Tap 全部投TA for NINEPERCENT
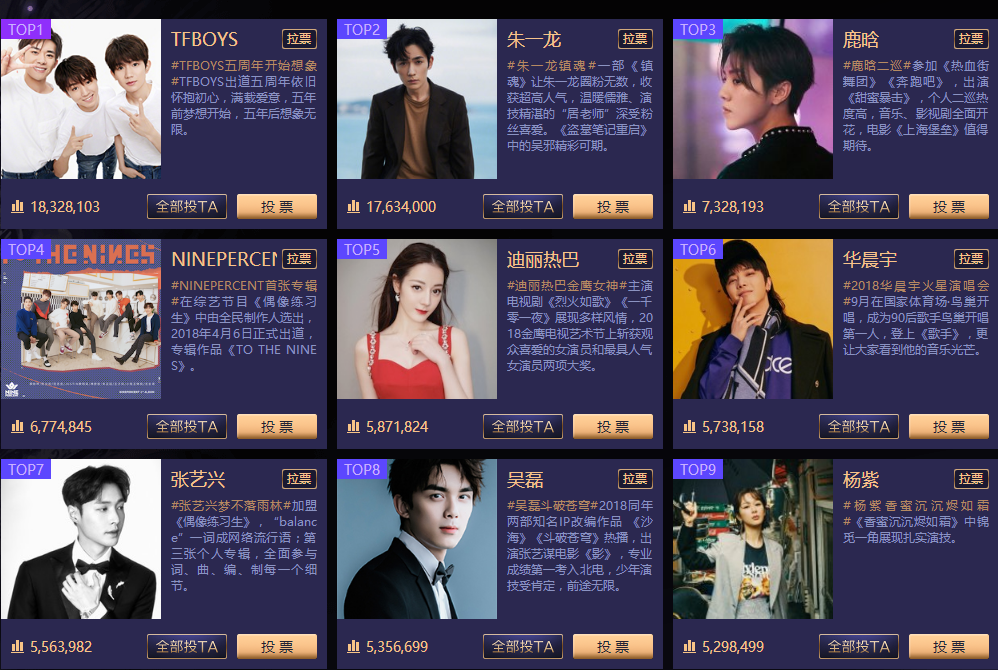Viewport: 998px width, 670px height. 187,427
